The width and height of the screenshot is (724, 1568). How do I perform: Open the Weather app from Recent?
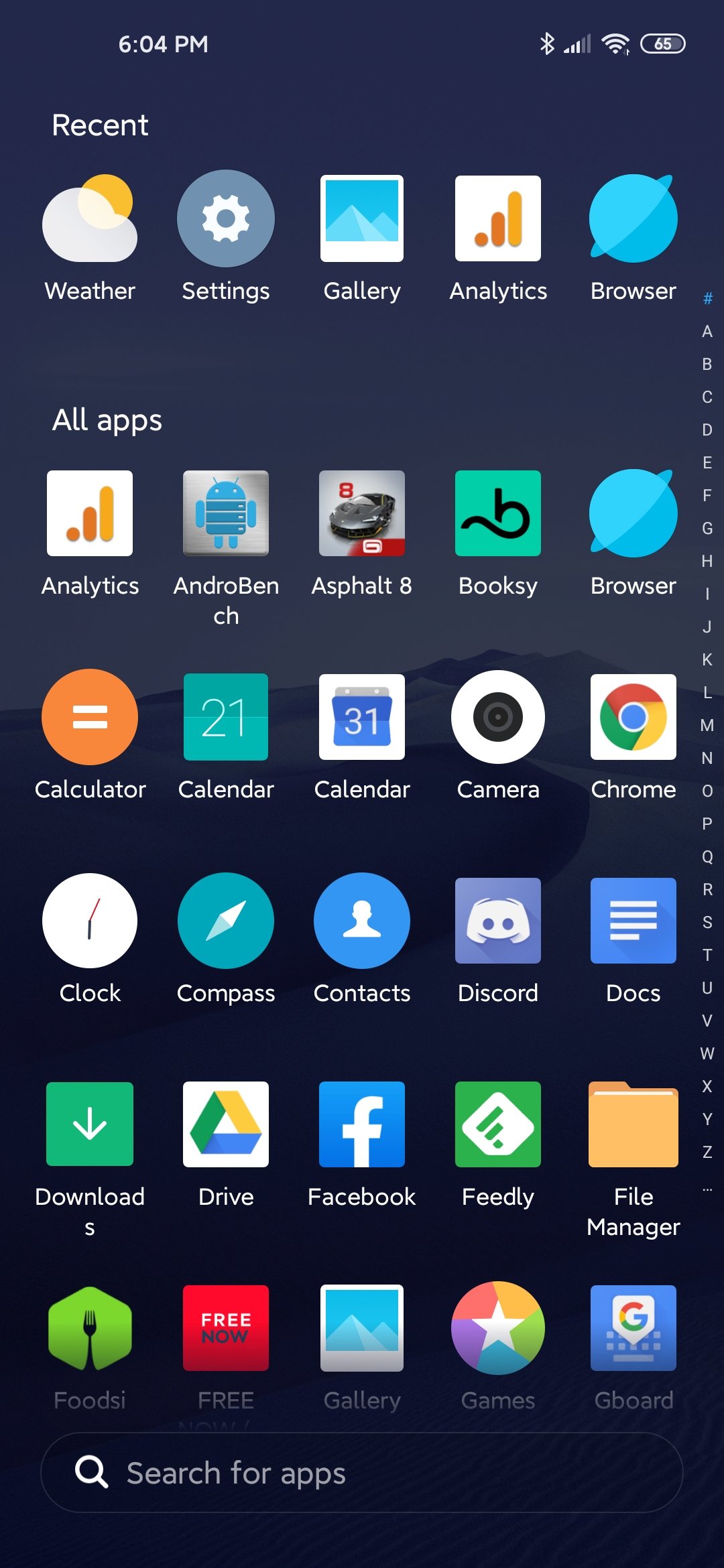90,220
